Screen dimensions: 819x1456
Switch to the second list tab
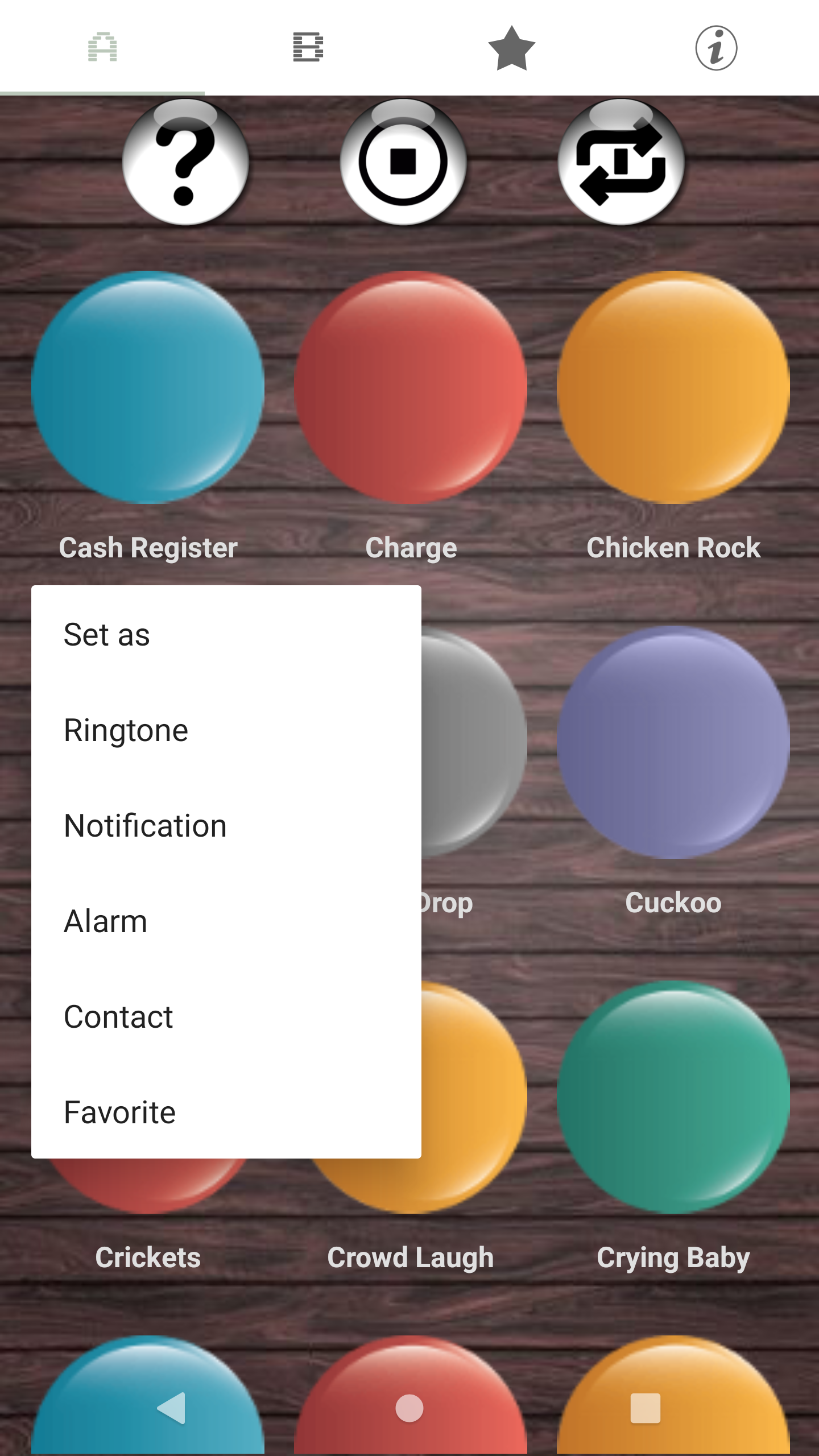pos(308,48)
